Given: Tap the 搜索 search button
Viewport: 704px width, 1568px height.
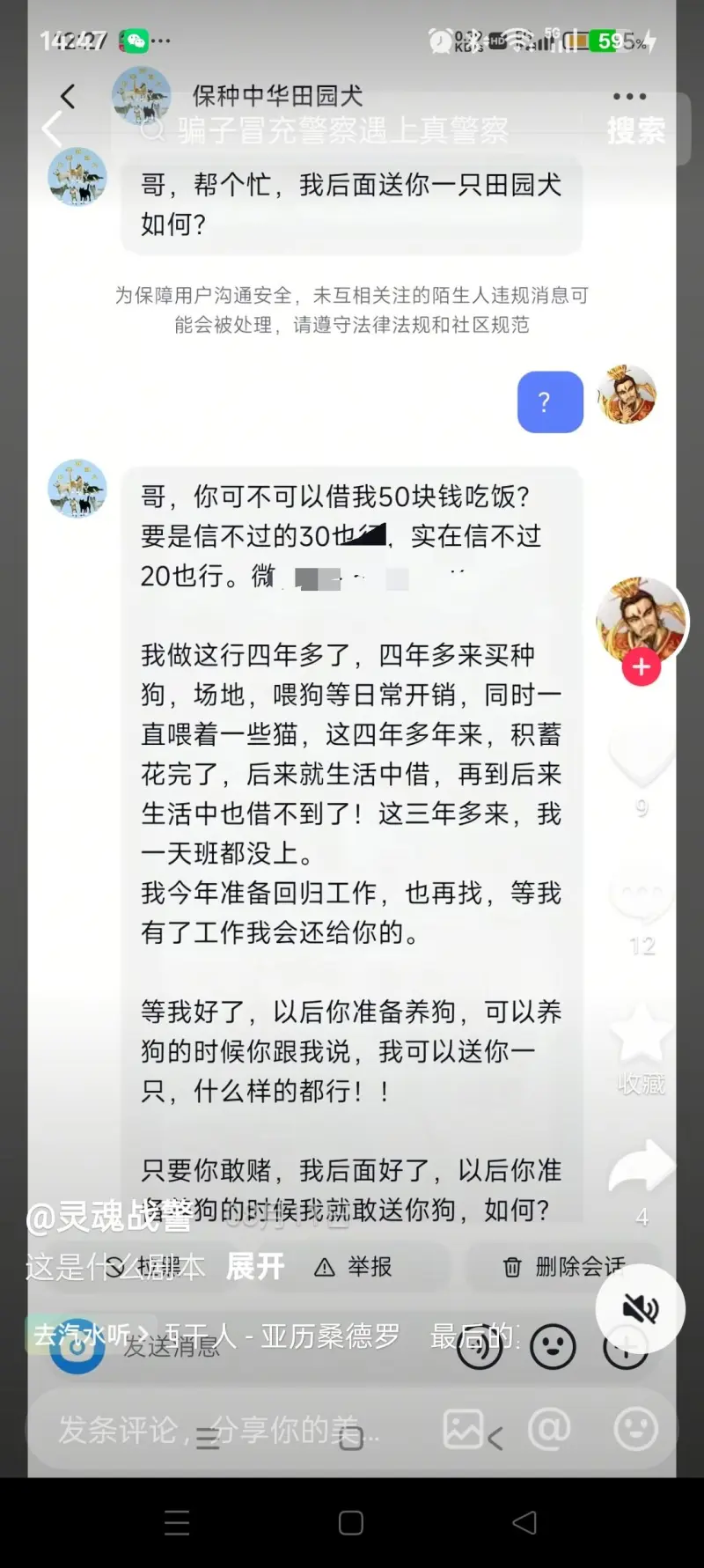Looking at the screenshot, I should point(635,130).
